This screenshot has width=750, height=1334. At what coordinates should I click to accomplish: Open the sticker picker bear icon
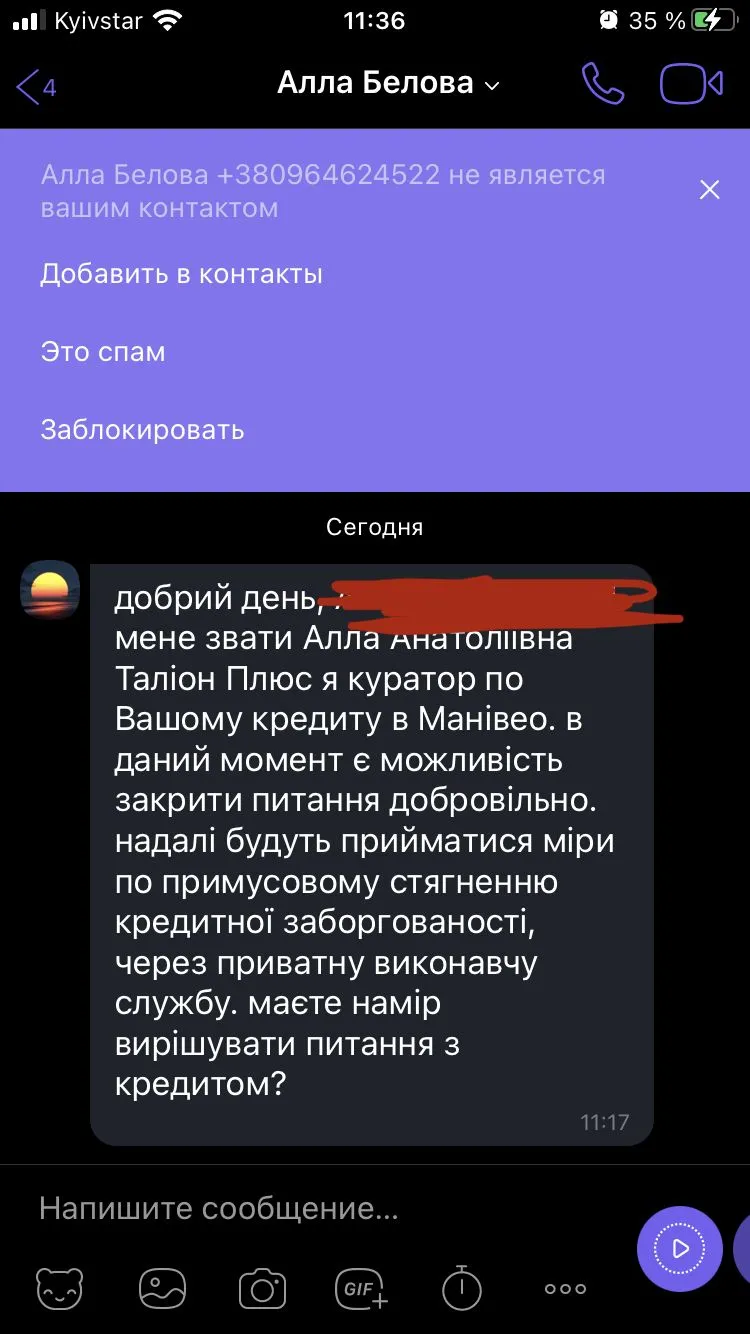tap(59, 1288)
